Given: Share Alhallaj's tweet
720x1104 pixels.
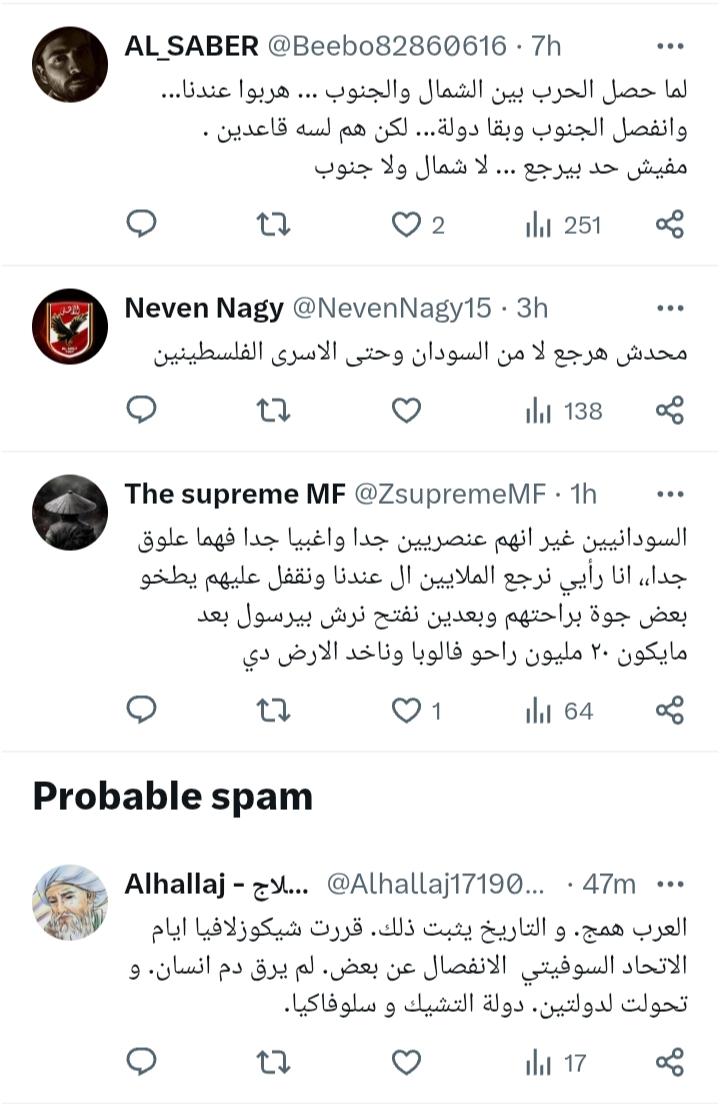Looking at the screenshot, I should point(669,1061).
